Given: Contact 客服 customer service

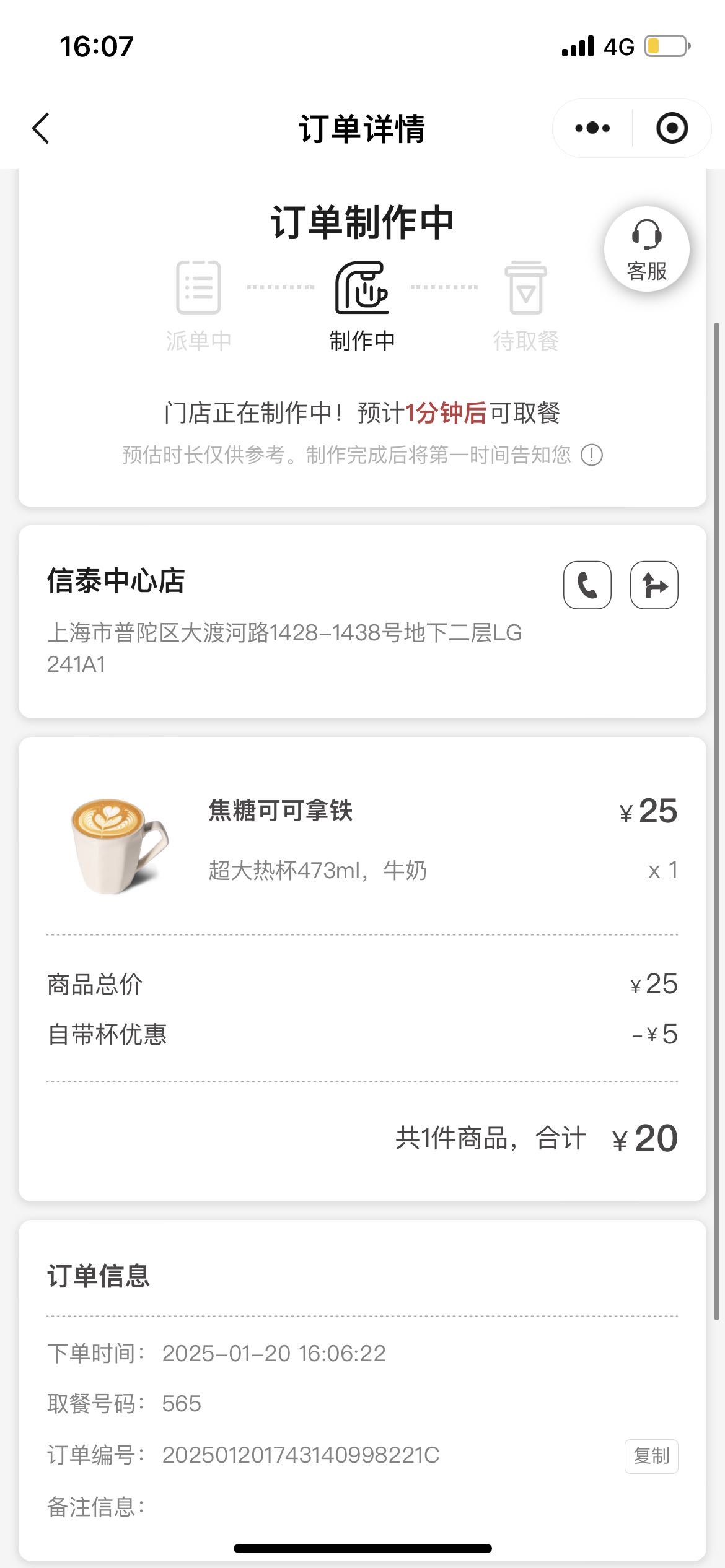Looking at the screenshot, I should coord(647,249).
